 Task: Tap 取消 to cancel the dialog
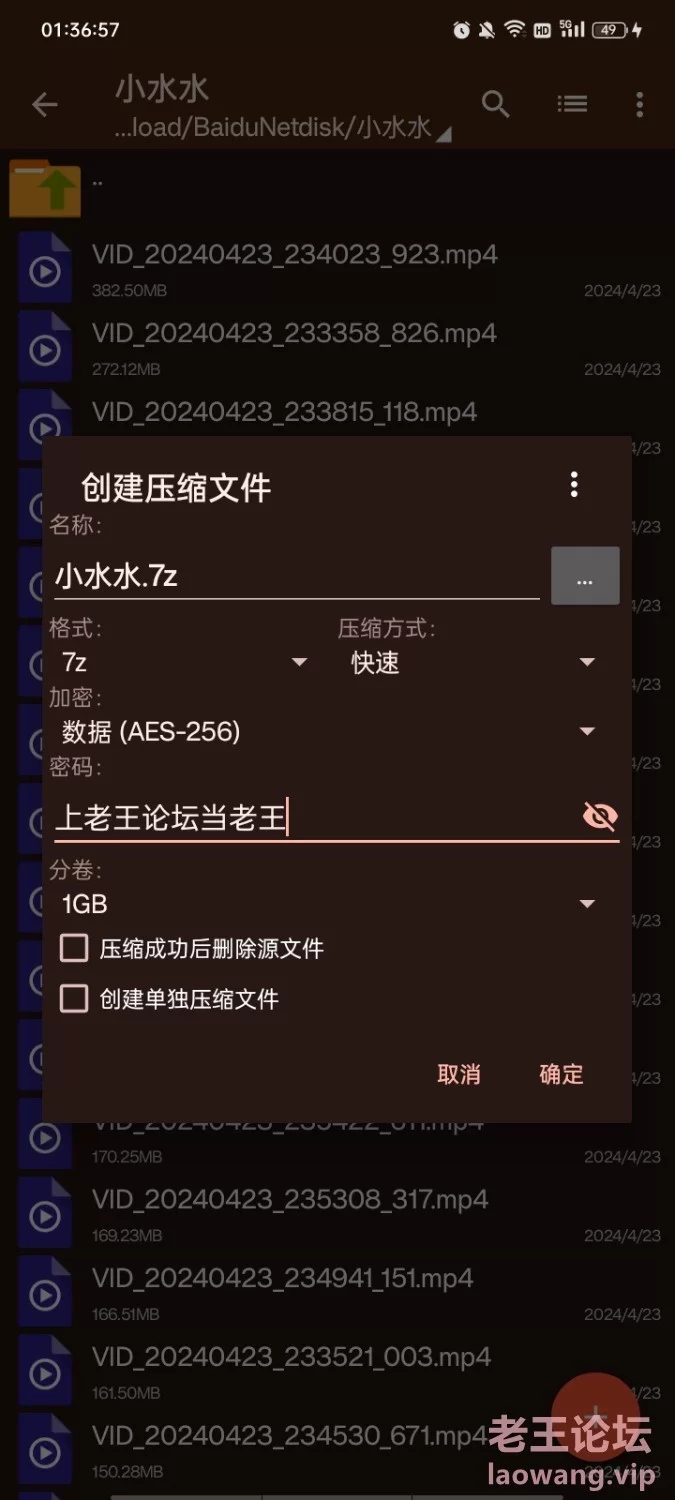pos(459,1074)
